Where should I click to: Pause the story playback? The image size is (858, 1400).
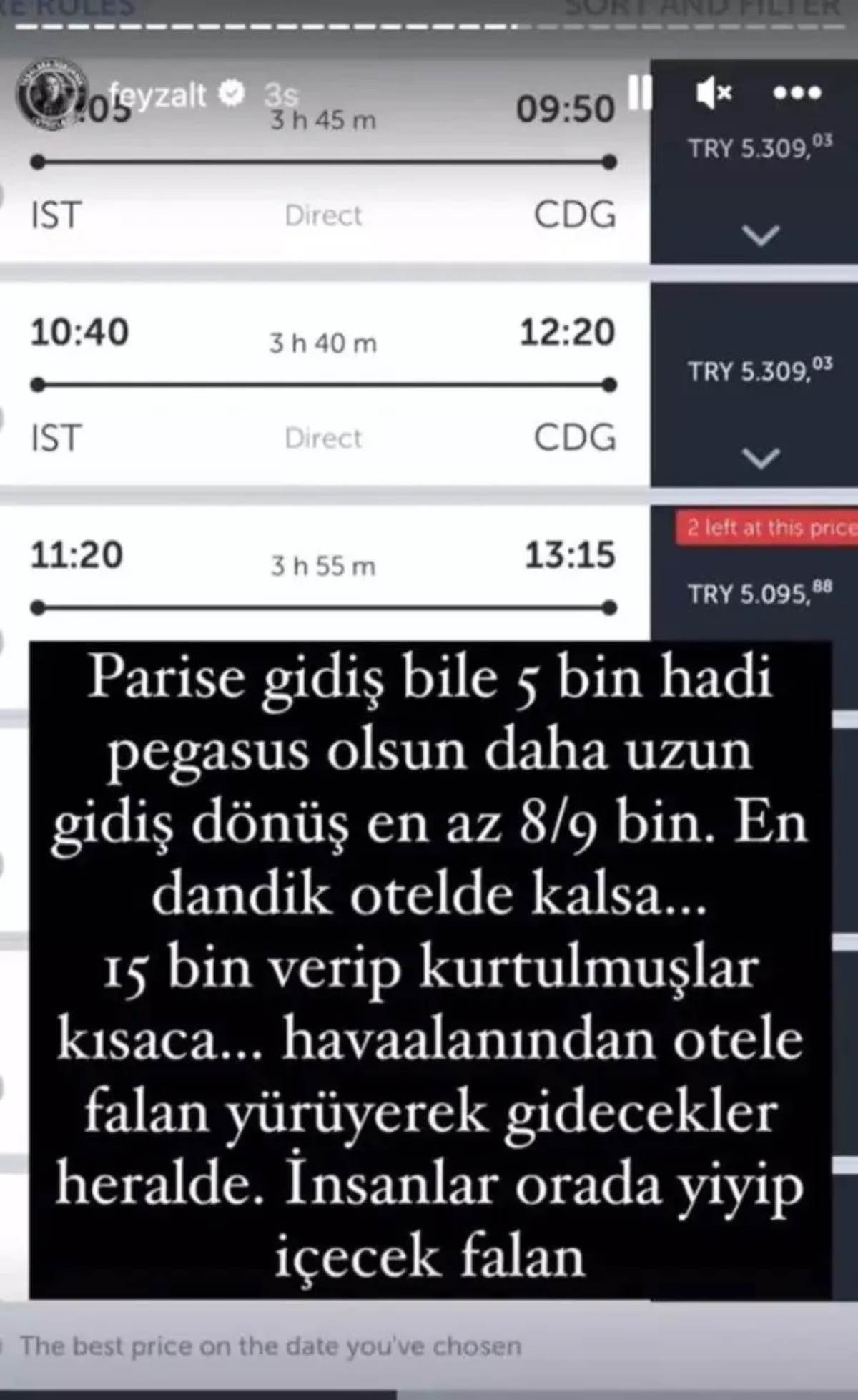tap(640, 93)
